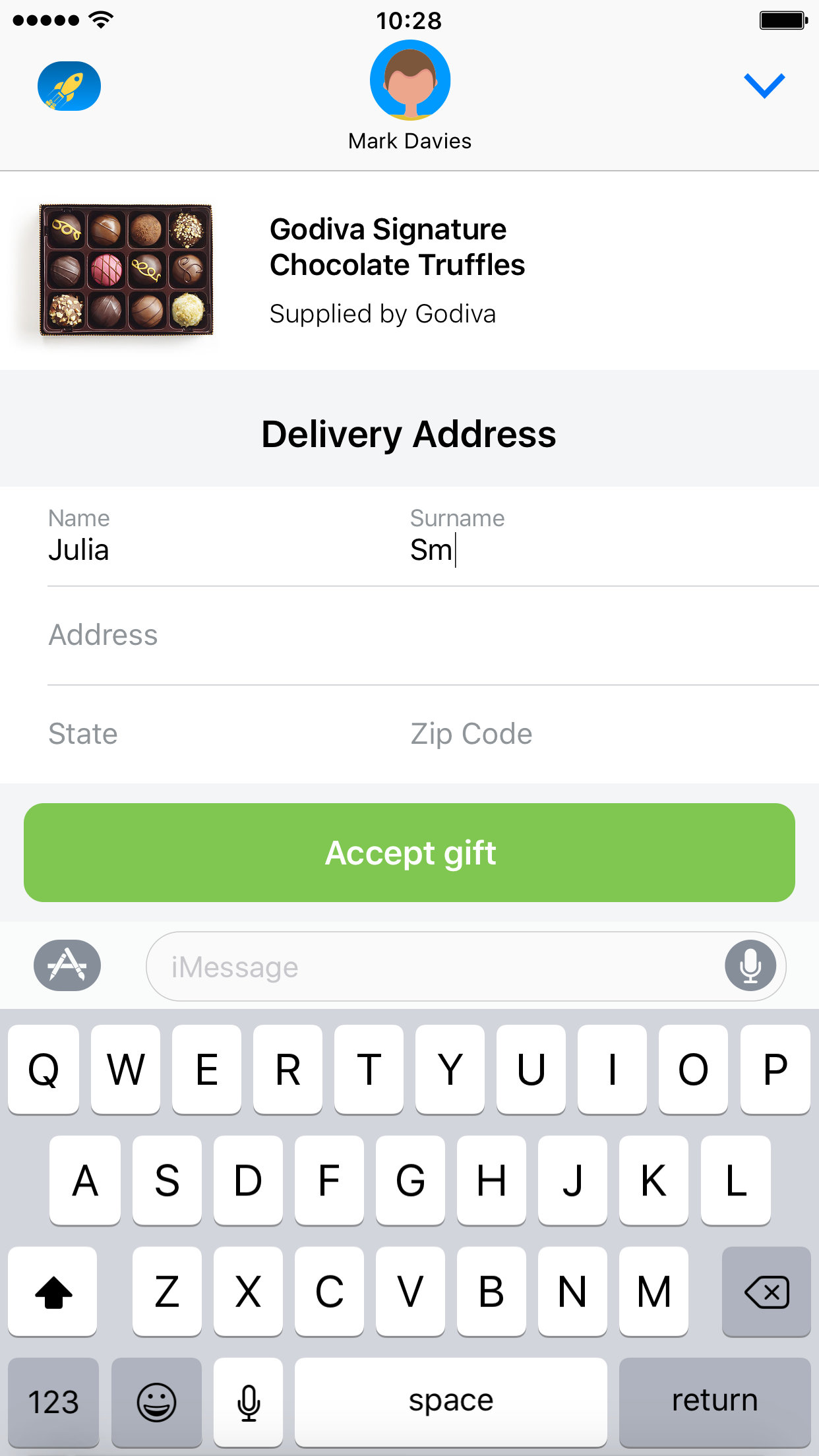
Task: Select the Godiva Signature Chocolate Truffles title
Action: click(x=397, y=247)
